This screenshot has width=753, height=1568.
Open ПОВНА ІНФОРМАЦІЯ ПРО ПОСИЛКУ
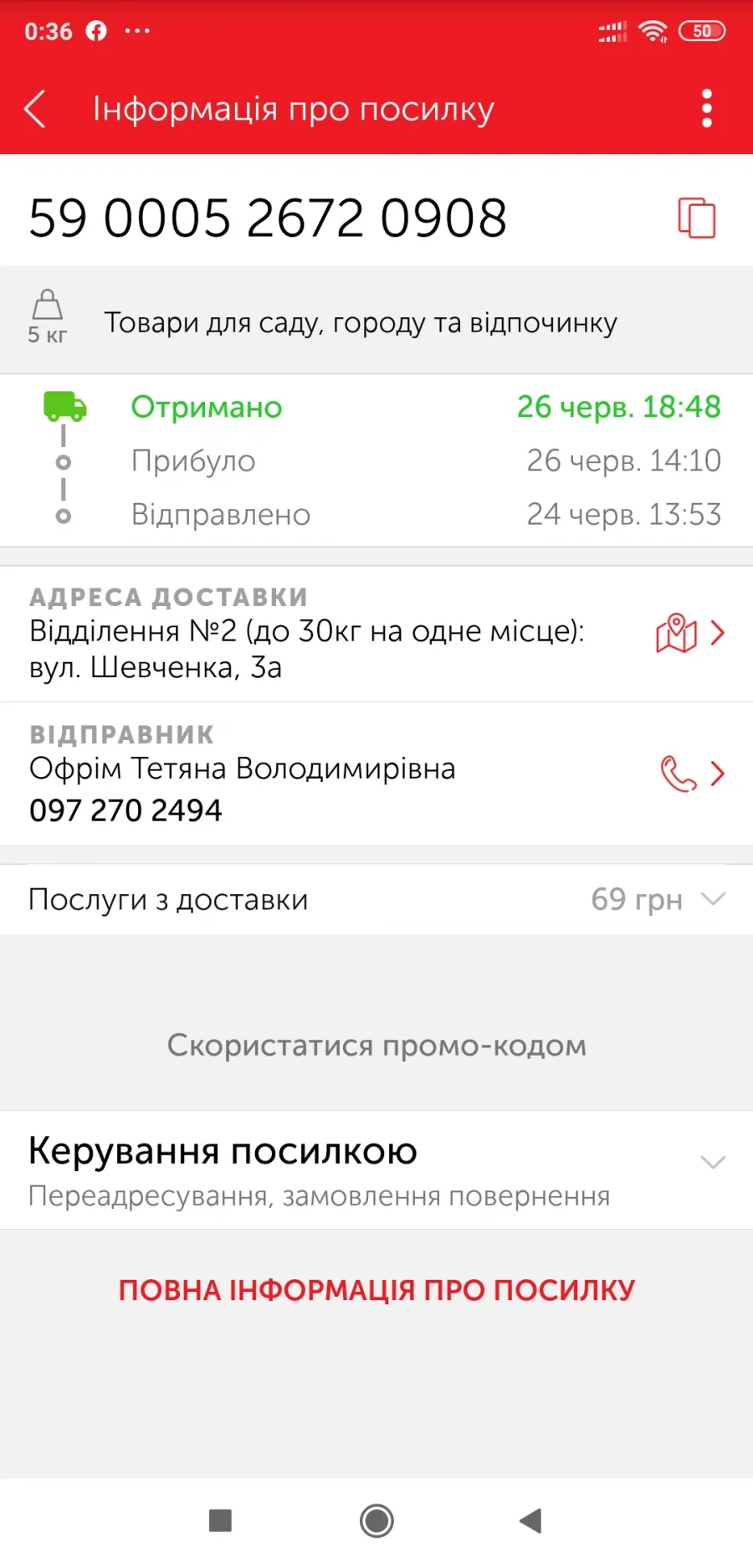click(x=376, y=1290)
